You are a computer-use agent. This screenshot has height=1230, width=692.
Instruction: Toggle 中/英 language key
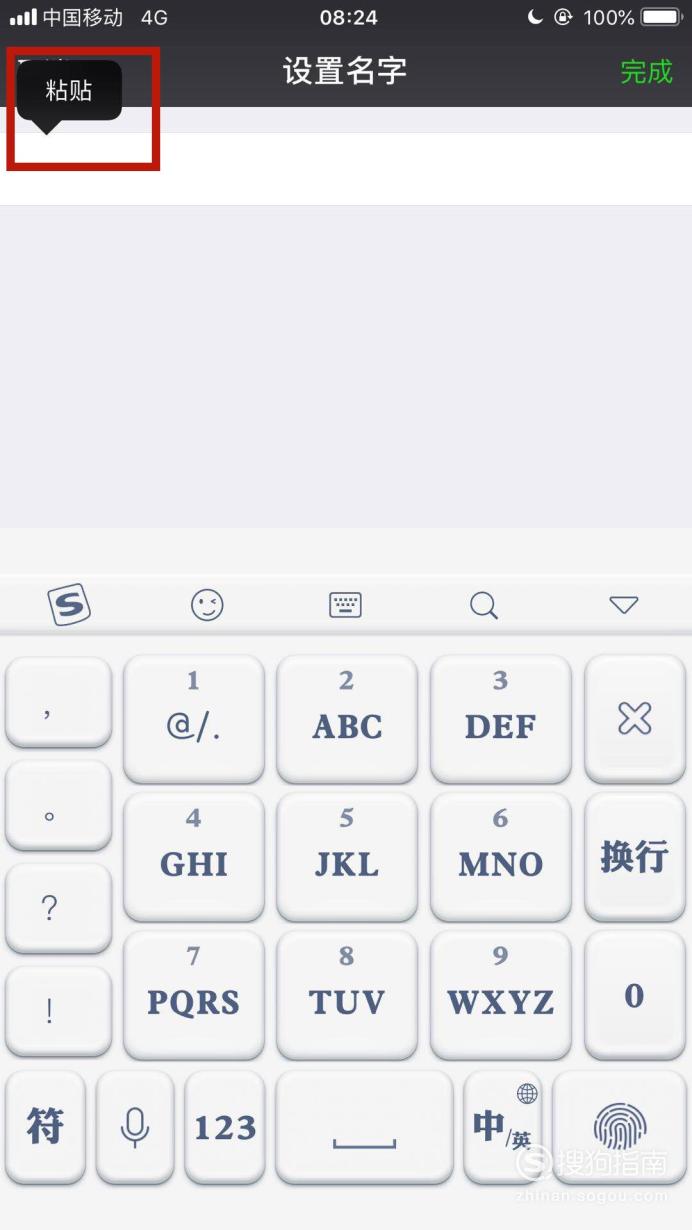point(503,1127)
